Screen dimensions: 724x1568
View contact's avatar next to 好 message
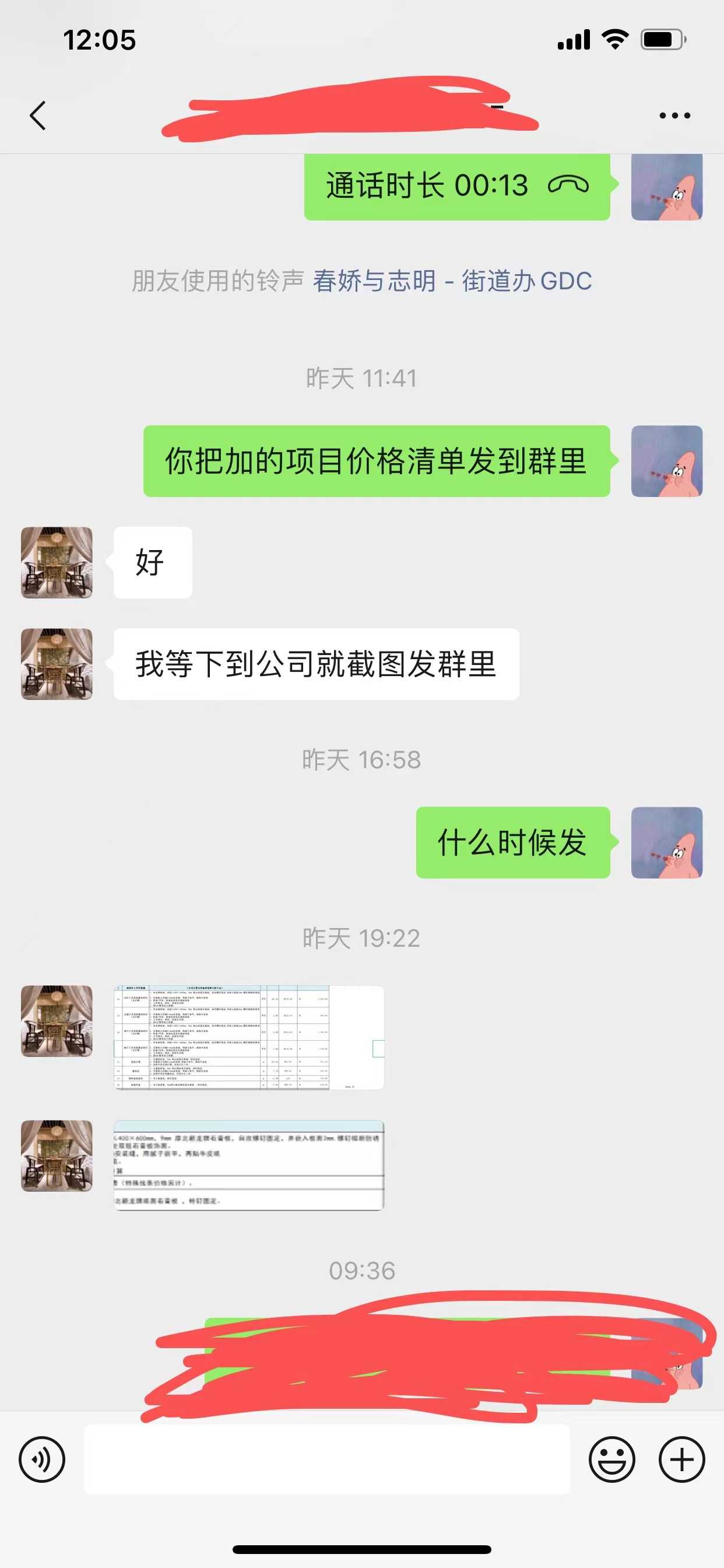[57, 562]
